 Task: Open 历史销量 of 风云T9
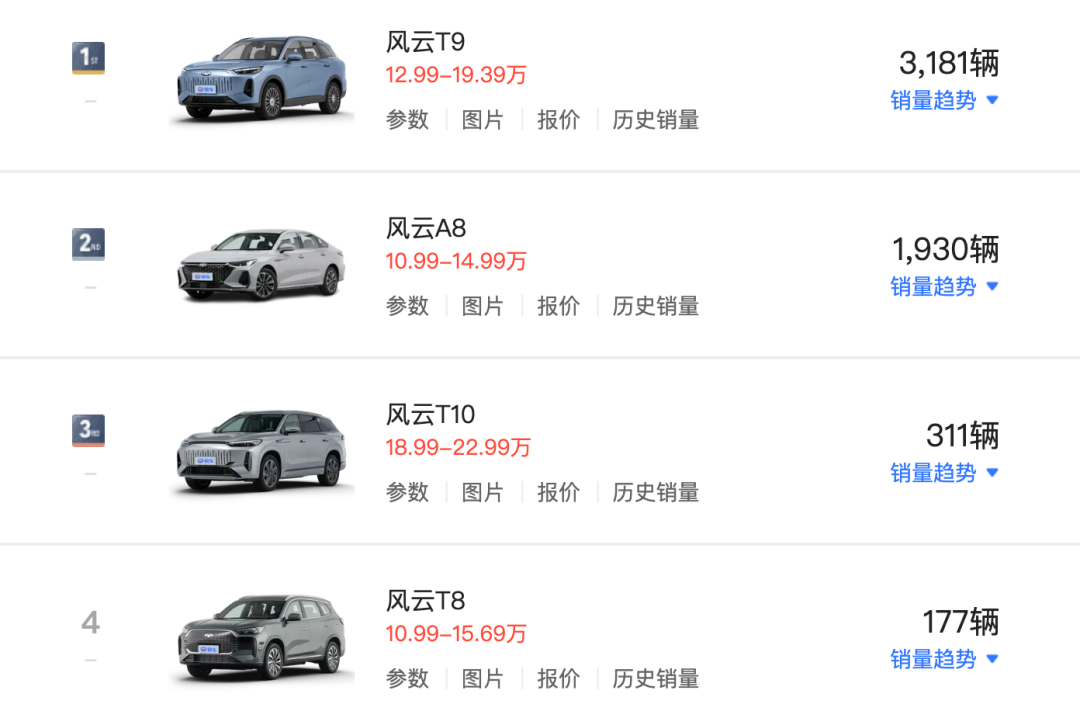655,120
